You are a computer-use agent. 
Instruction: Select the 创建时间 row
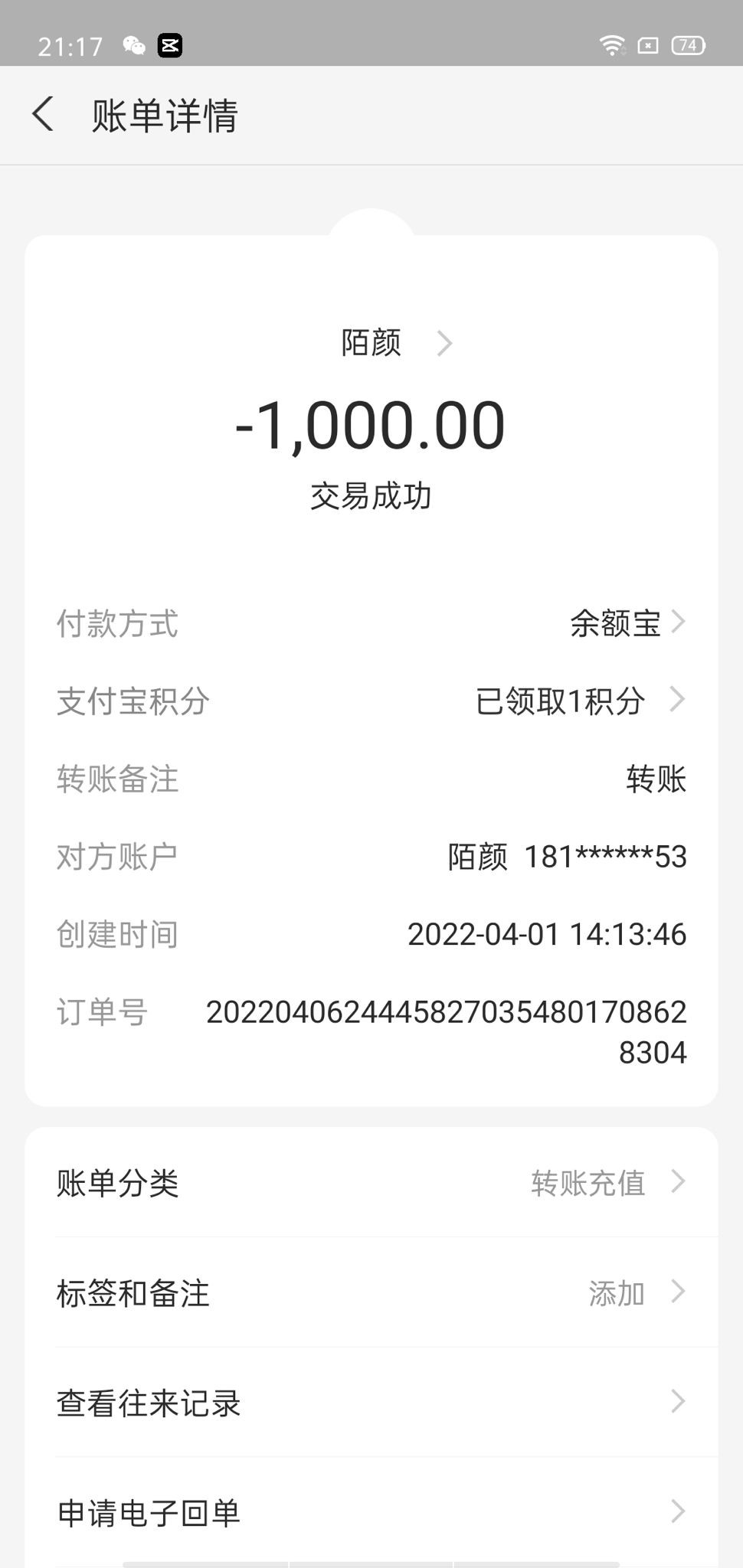pos(371,934)
